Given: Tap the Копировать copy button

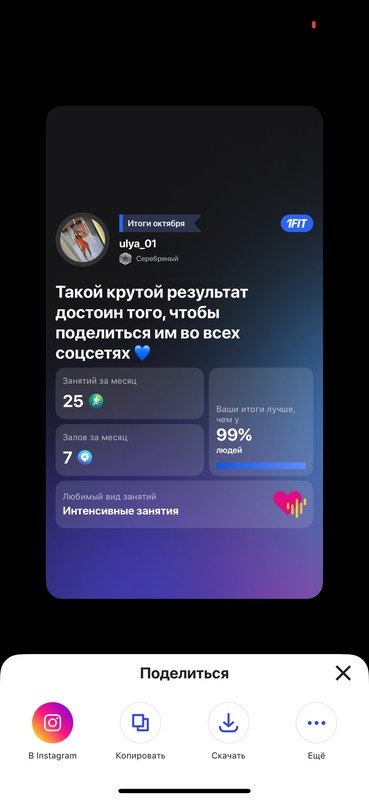Looking at the screenshot, I should [140, 722].
